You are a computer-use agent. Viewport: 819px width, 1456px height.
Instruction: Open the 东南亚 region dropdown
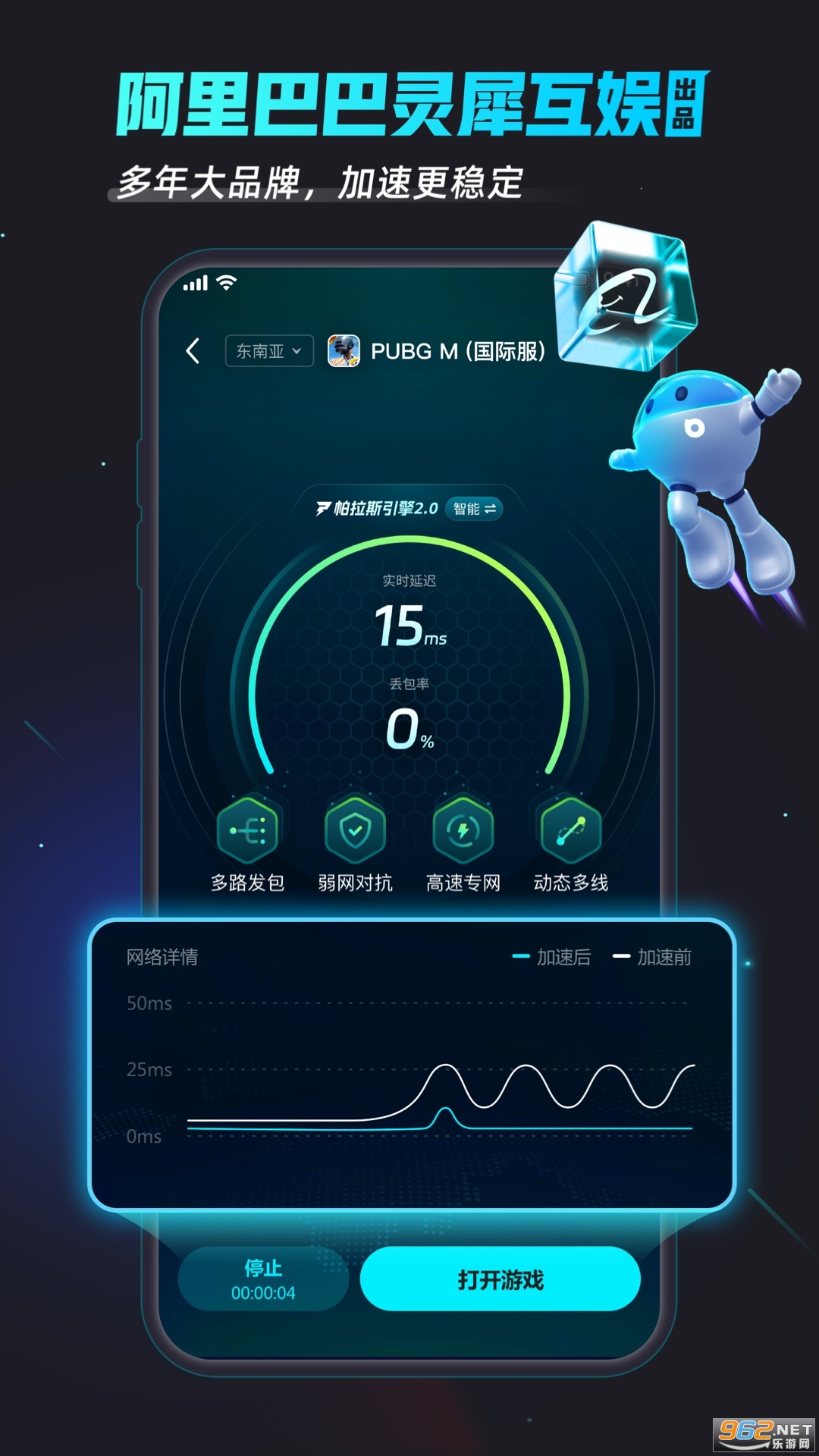[268, 350]
